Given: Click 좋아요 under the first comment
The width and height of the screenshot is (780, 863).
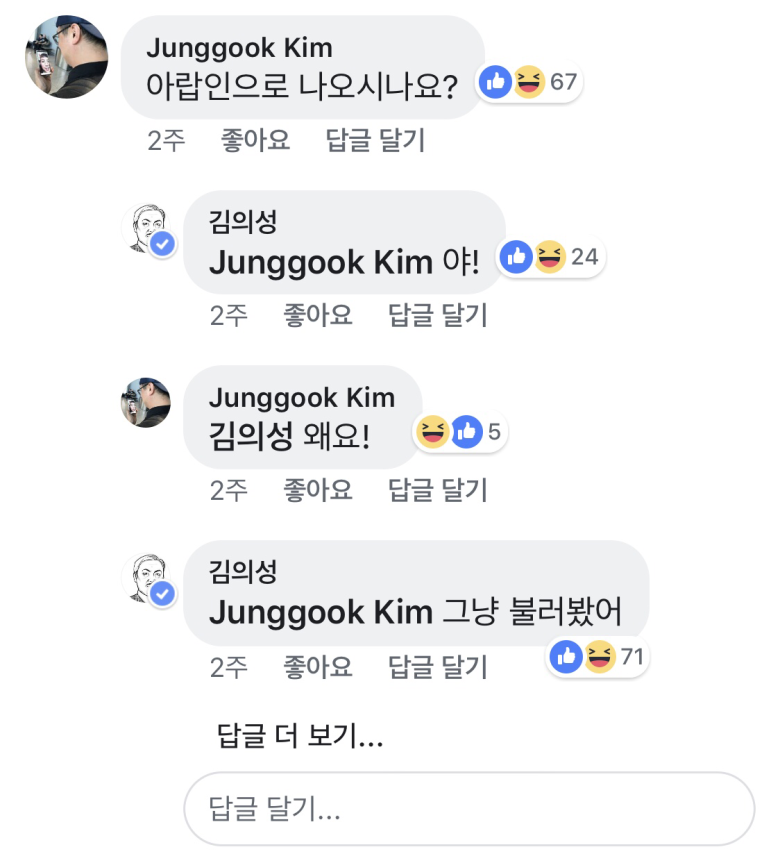Looking at the screenshot, I should click(x=255, y=140).
